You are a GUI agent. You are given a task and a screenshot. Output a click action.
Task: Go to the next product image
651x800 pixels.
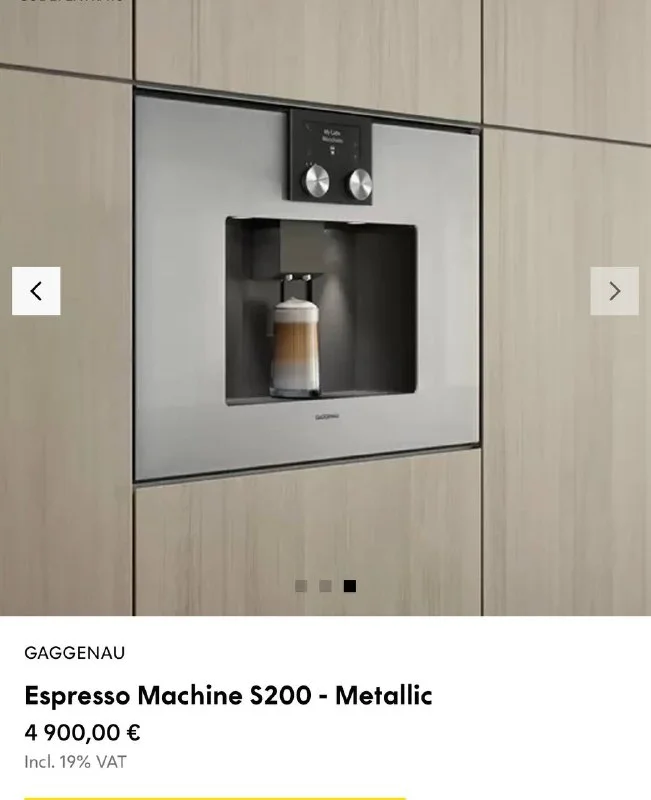coord(614,291)
